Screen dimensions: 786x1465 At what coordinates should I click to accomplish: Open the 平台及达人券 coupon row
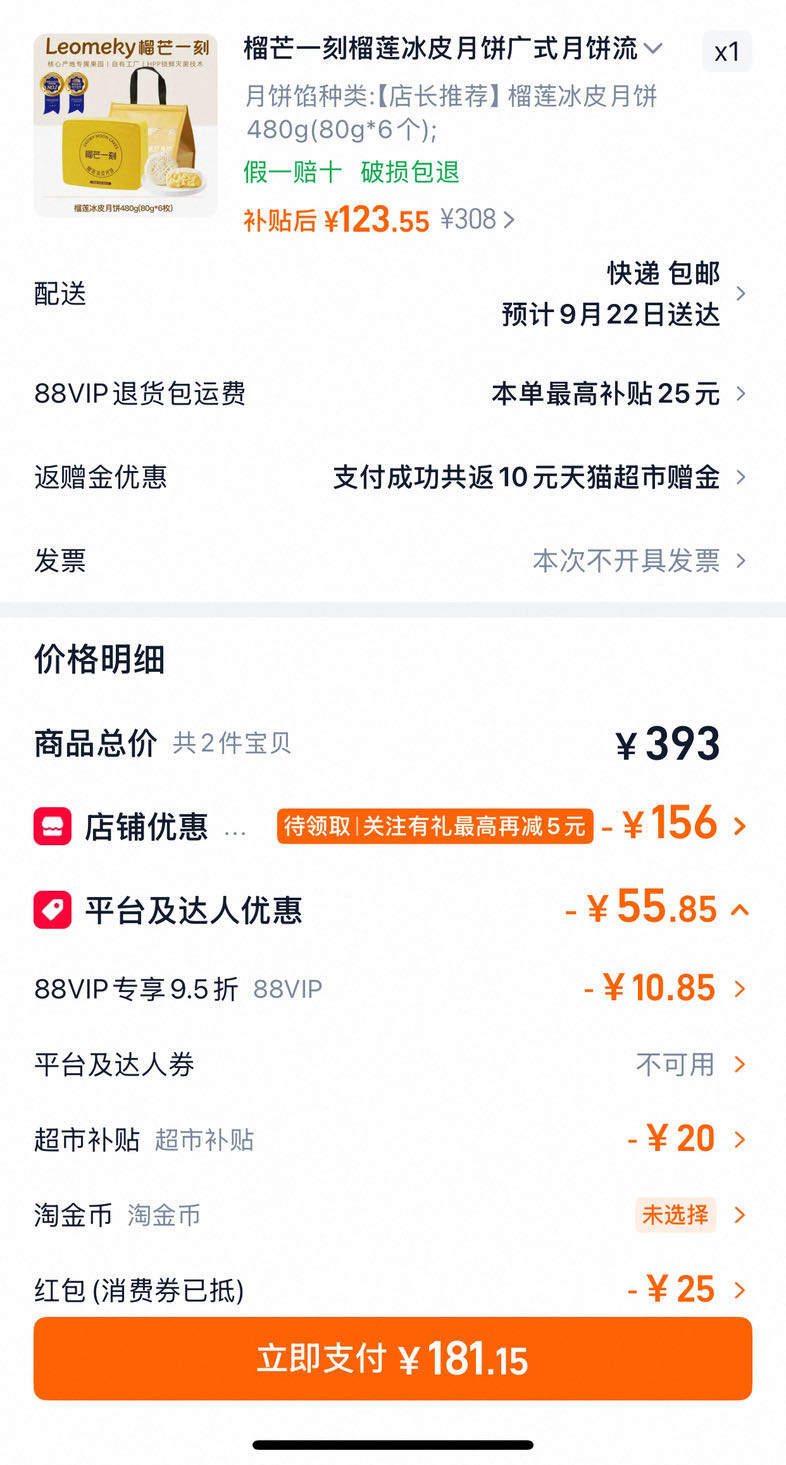[393, 1064]
